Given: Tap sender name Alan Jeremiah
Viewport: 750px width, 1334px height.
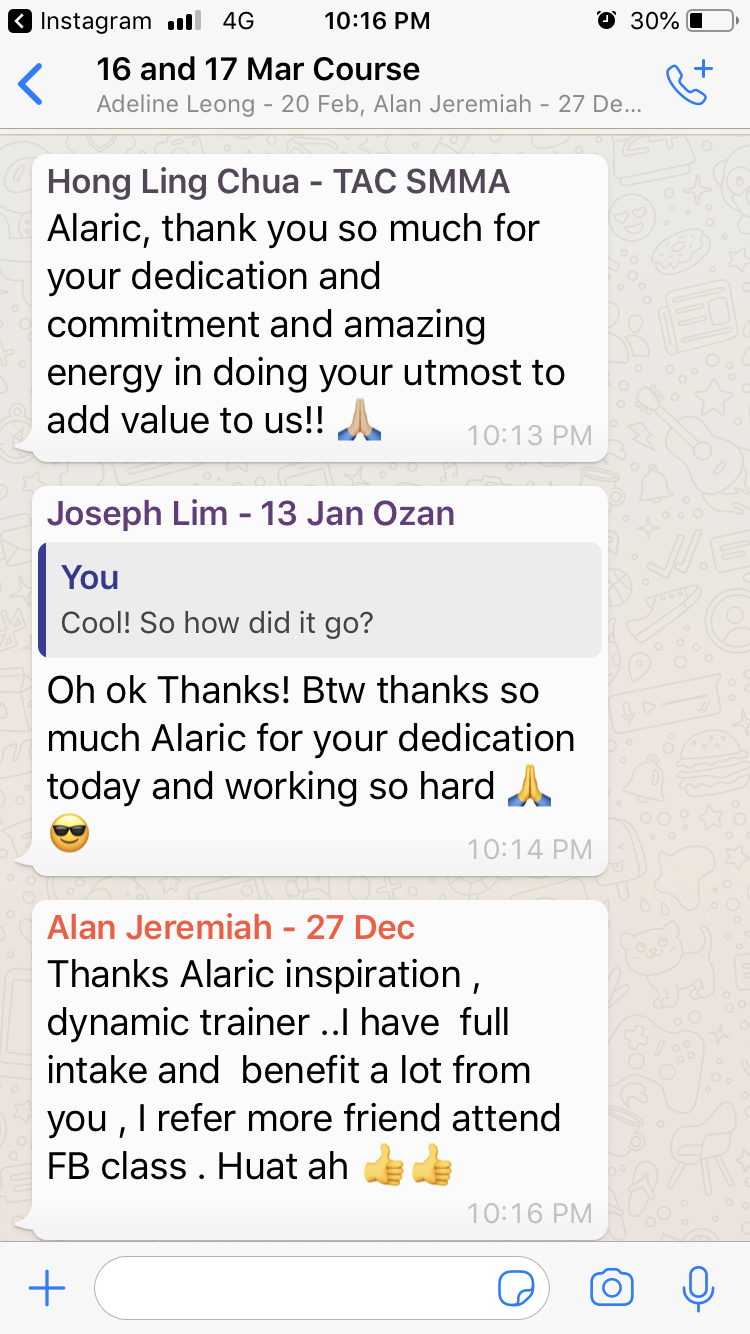Looking at the screenshot, I should (x=230, y=927).
